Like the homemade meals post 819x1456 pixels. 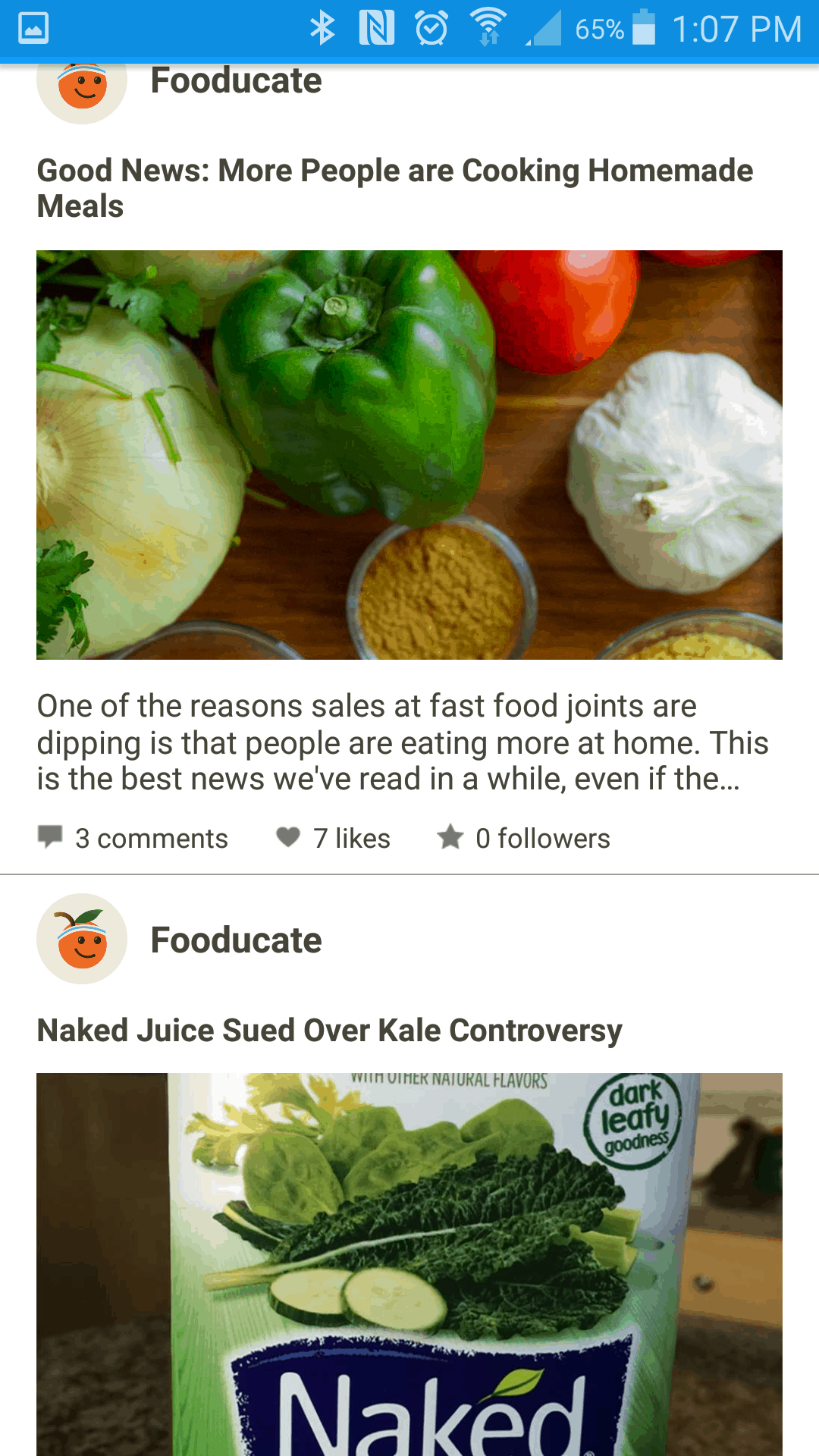pyautogui.click(x=334, y=838)
